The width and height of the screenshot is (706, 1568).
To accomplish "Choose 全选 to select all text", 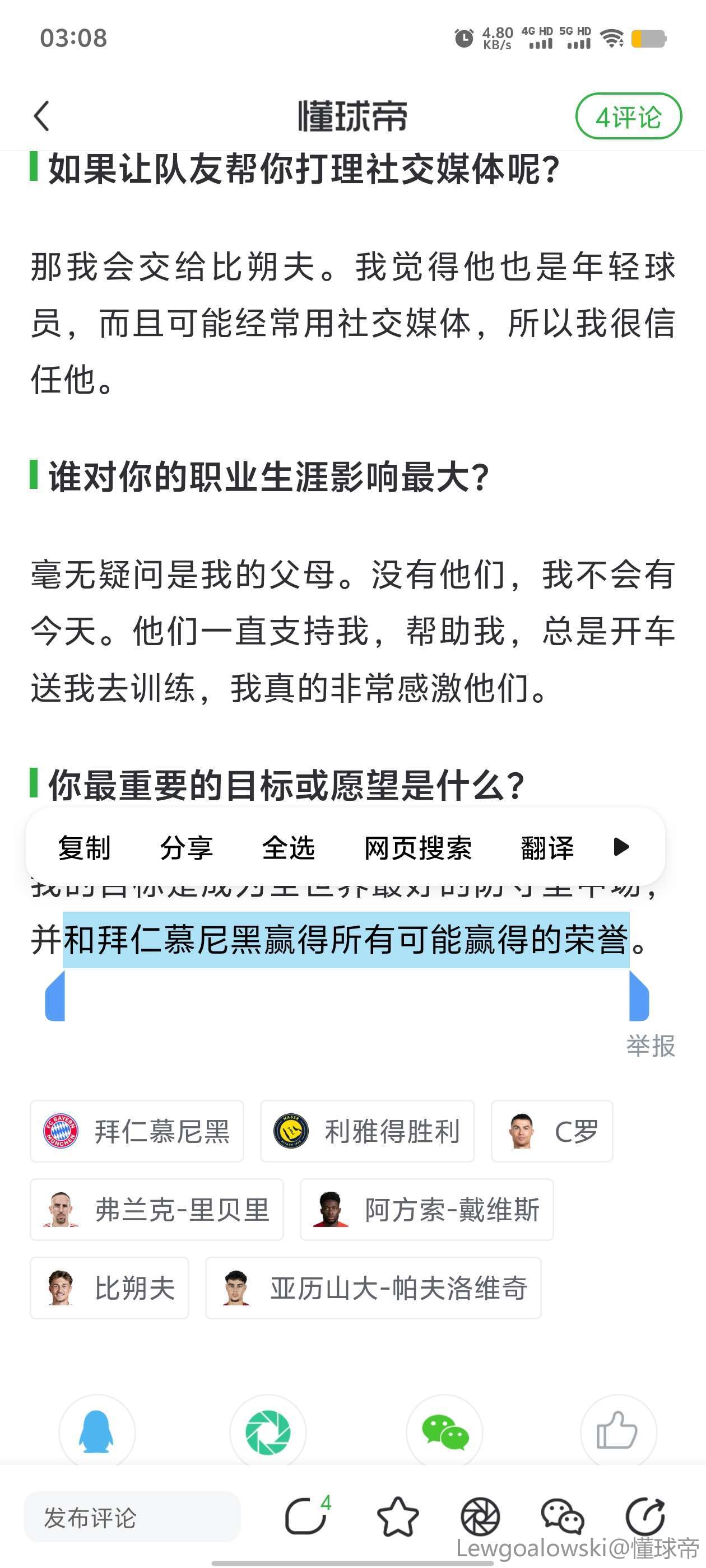I will pyautogui.click(x=288, y=847).
